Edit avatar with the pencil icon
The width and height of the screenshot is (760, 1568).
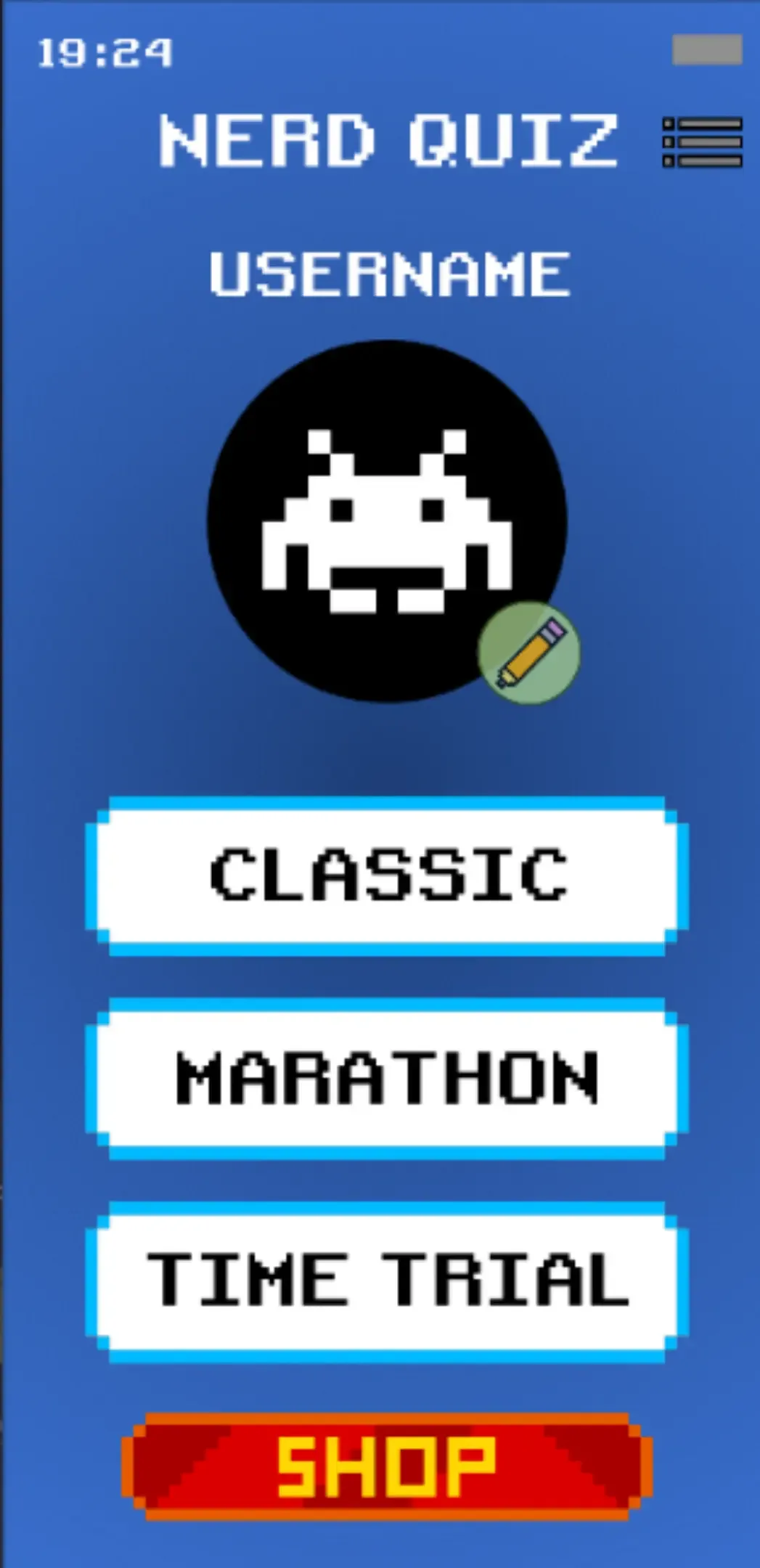click(528, 652)
